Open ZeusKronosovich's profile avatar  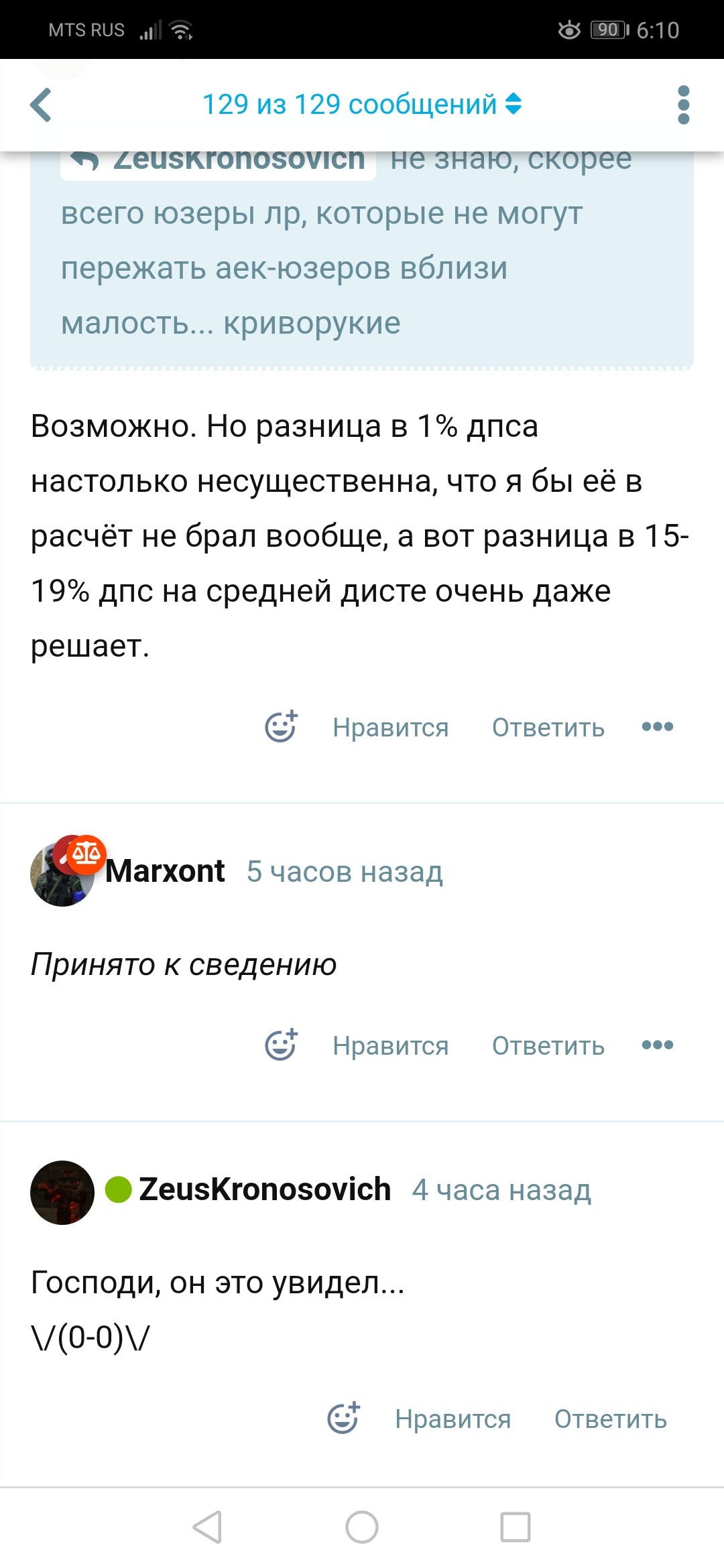pos(62,1193)
